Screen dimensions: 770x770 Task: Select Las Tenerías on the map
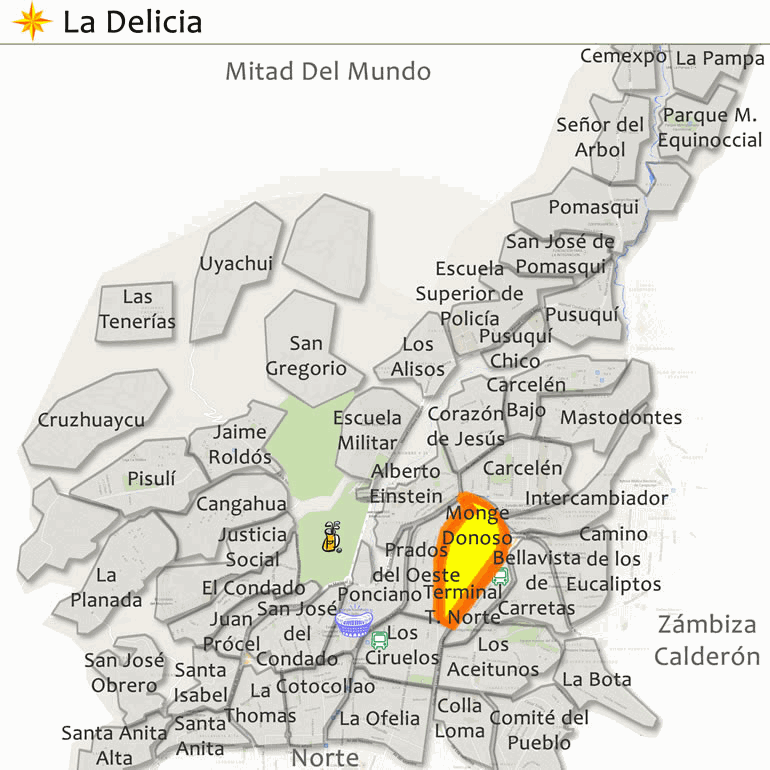[137, 309]
